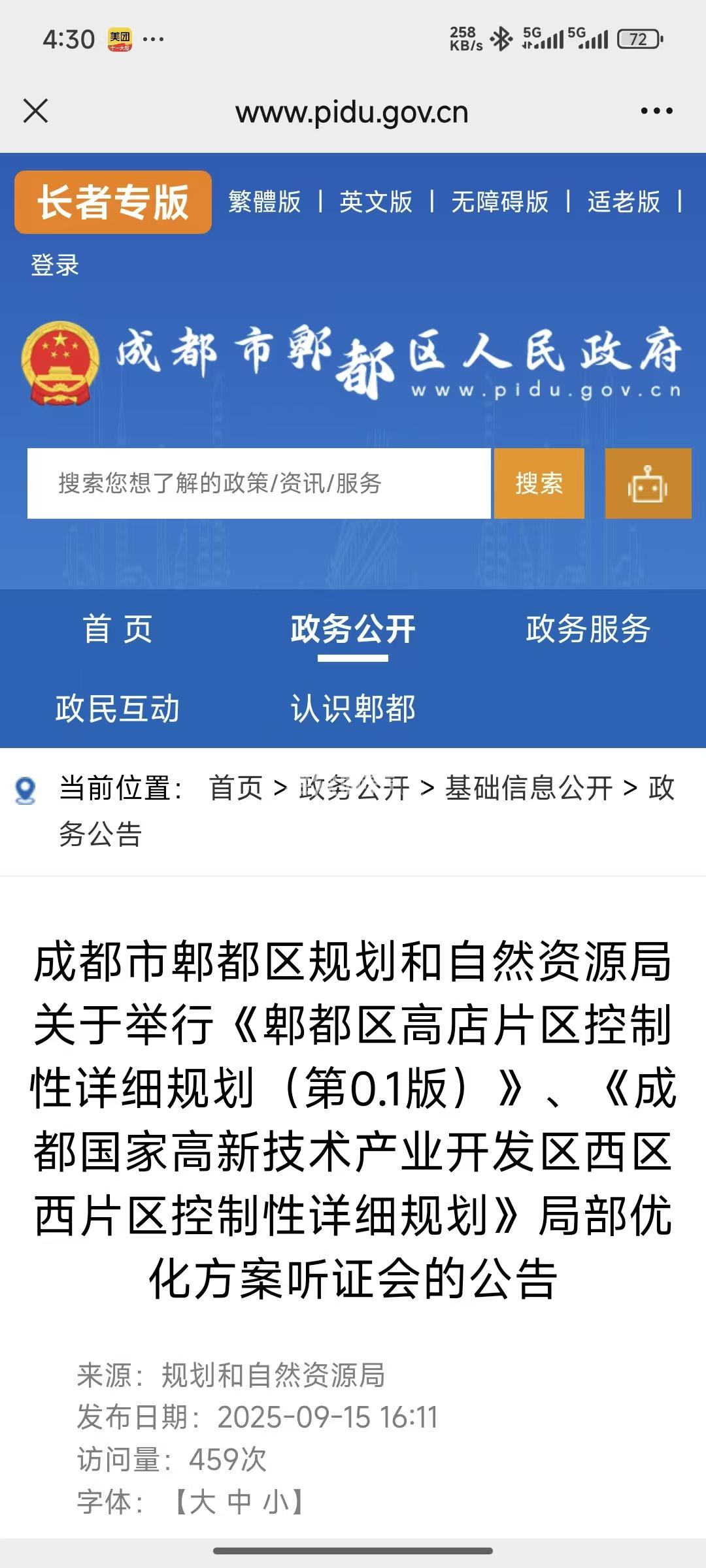Open the 政务服务 tab
Screen dimensions: 706x1568
(588, 629)
